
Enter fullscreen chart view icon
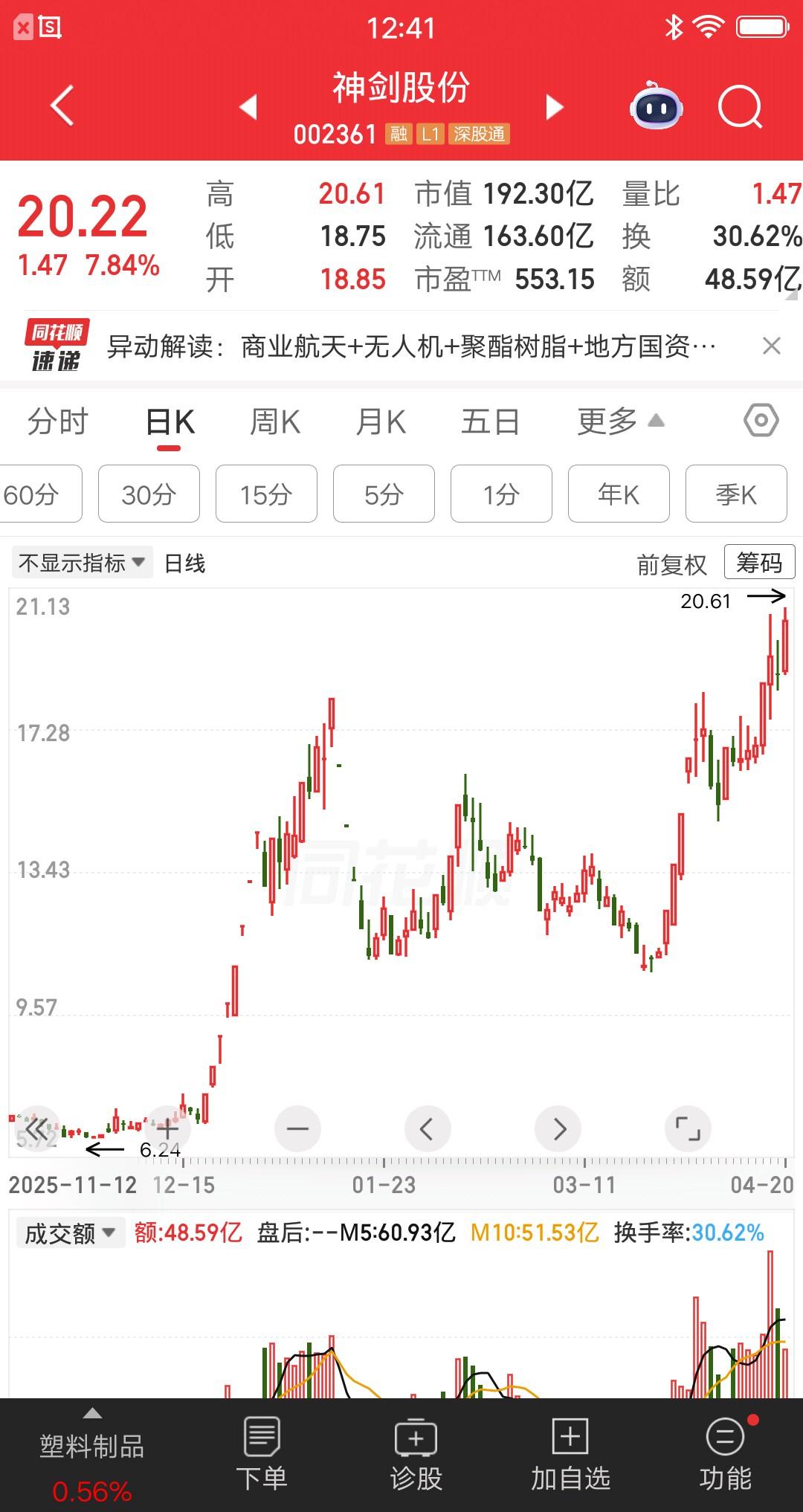688,1128
